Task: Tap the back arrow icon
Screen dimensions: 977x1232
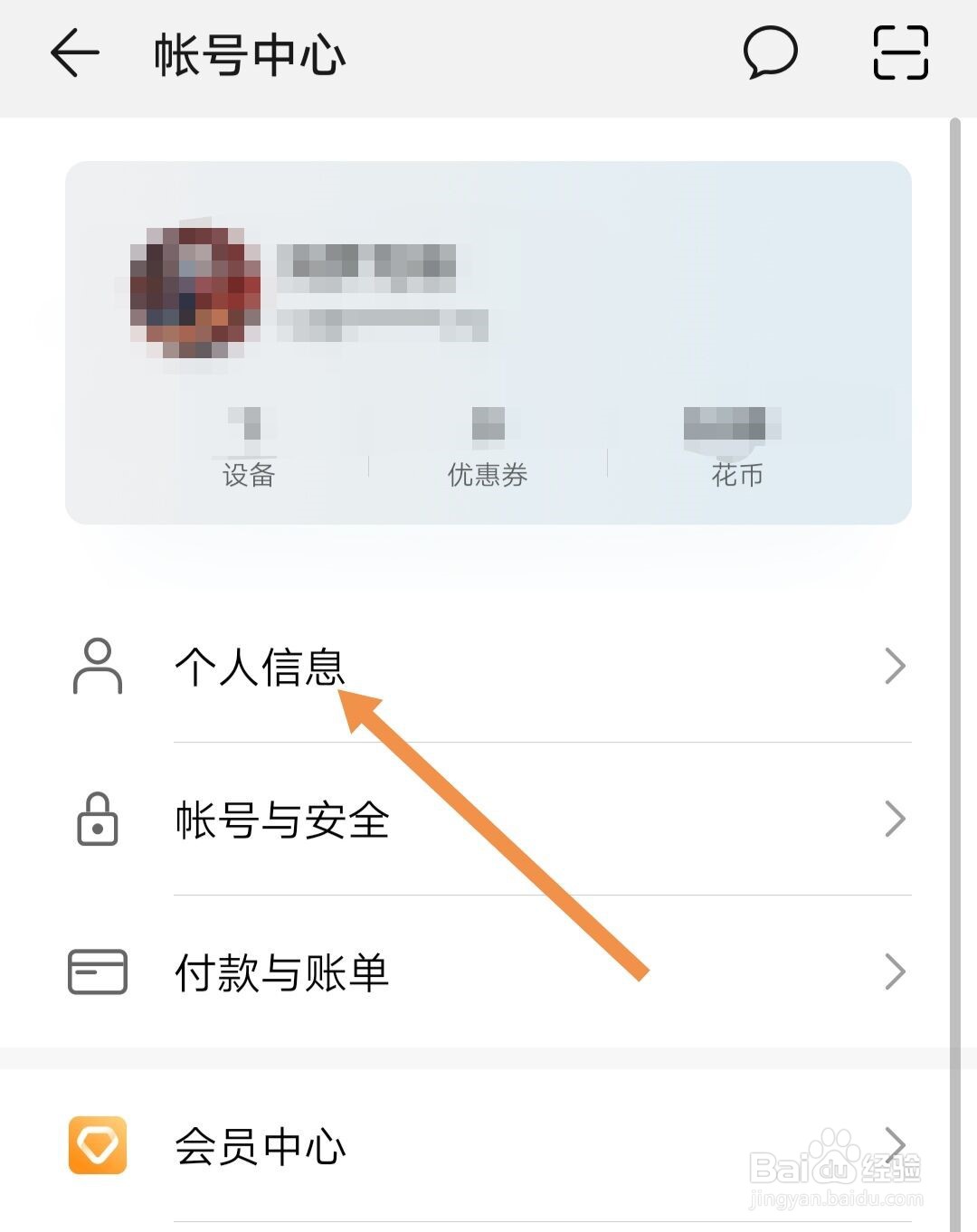Action: (74, 54)
